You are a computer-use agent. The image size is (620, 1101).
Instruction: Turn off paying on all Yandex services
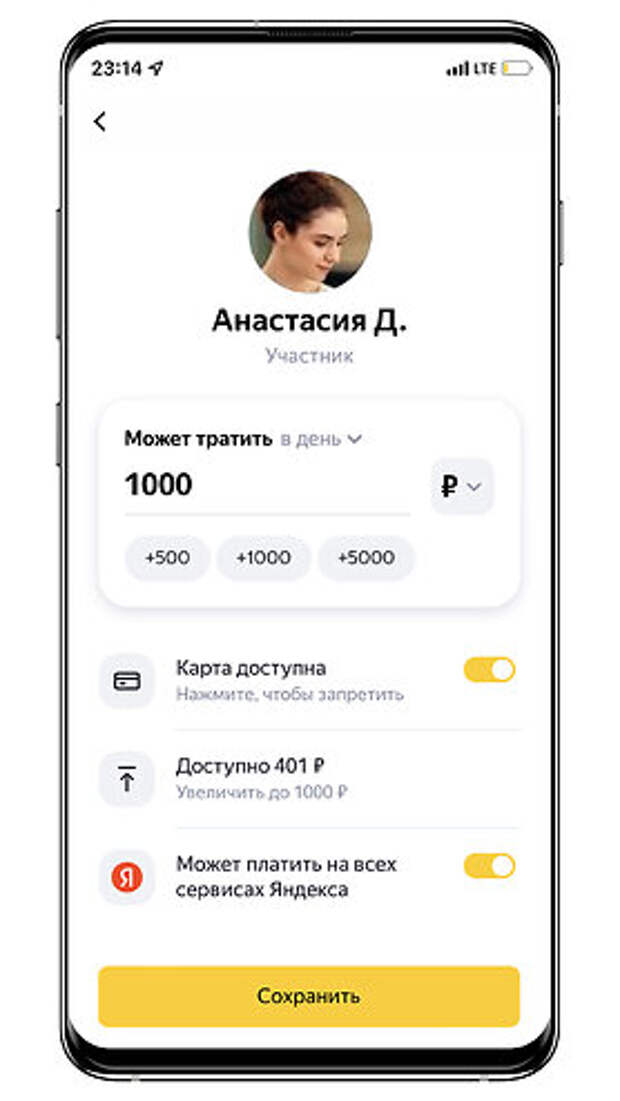pos(489,866)
